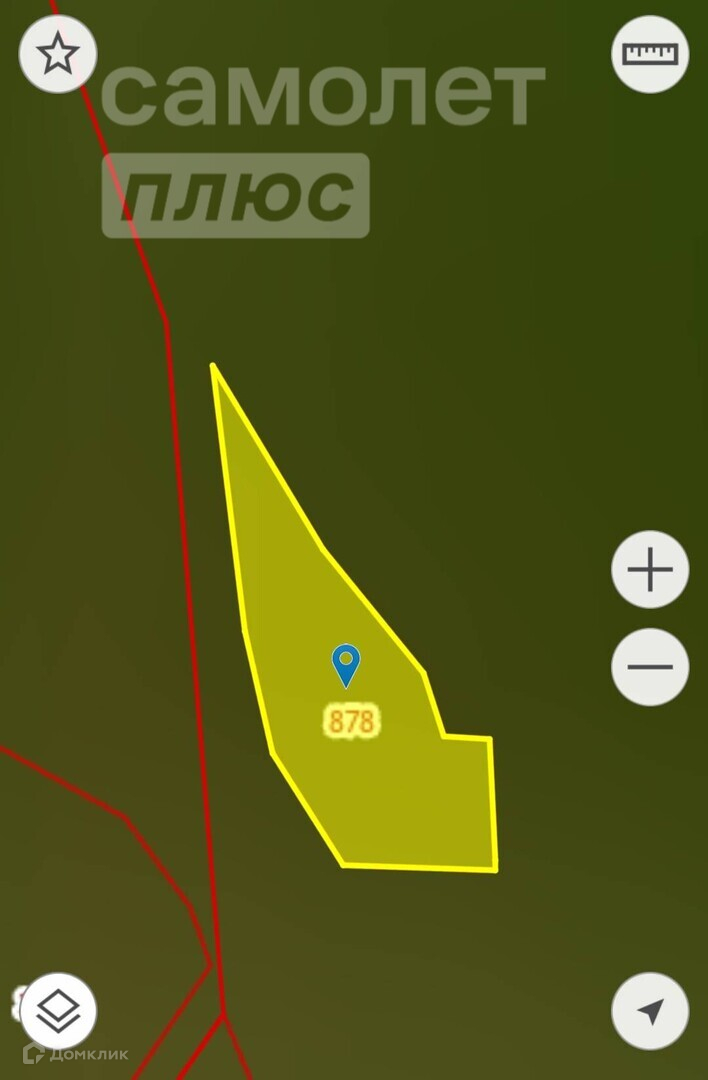Add this location to favorites star

58,55
